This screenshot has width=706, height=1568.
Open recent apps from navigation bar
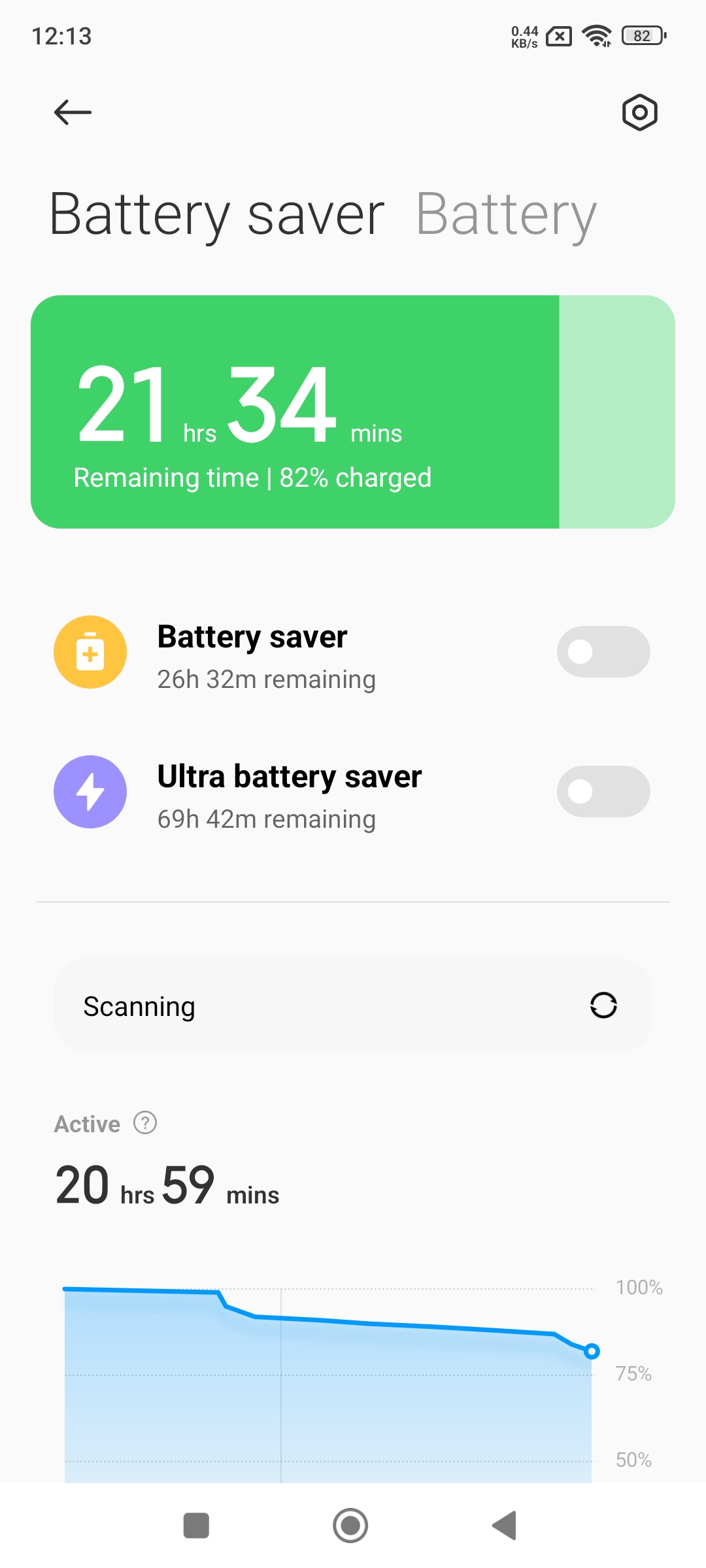click(196, 1526)
